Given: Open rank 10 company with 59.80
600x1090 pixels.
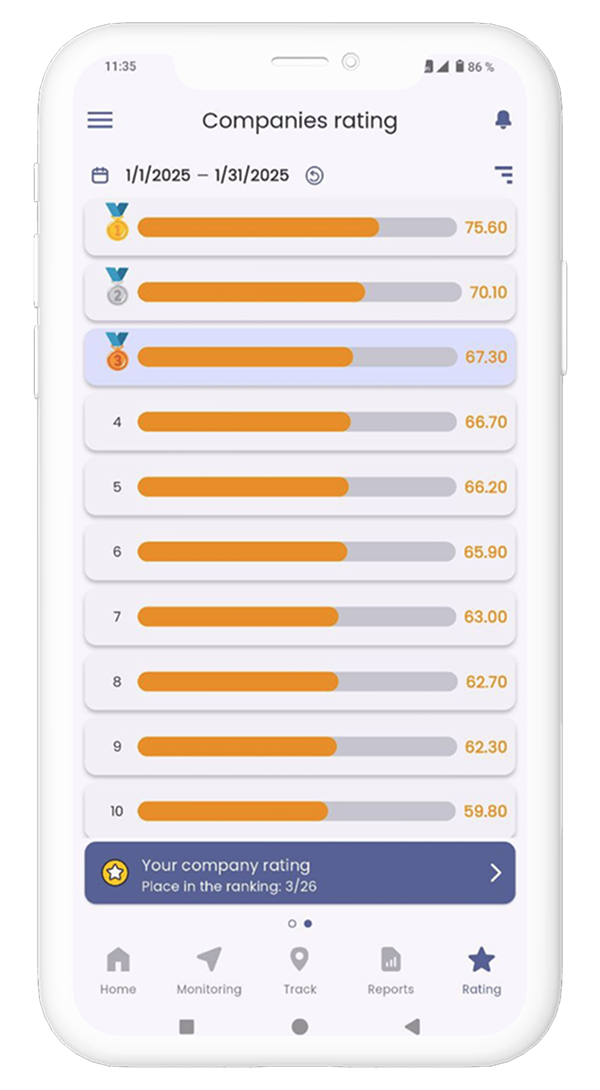Looking at the screenshot, I should [x=300, y=811].
